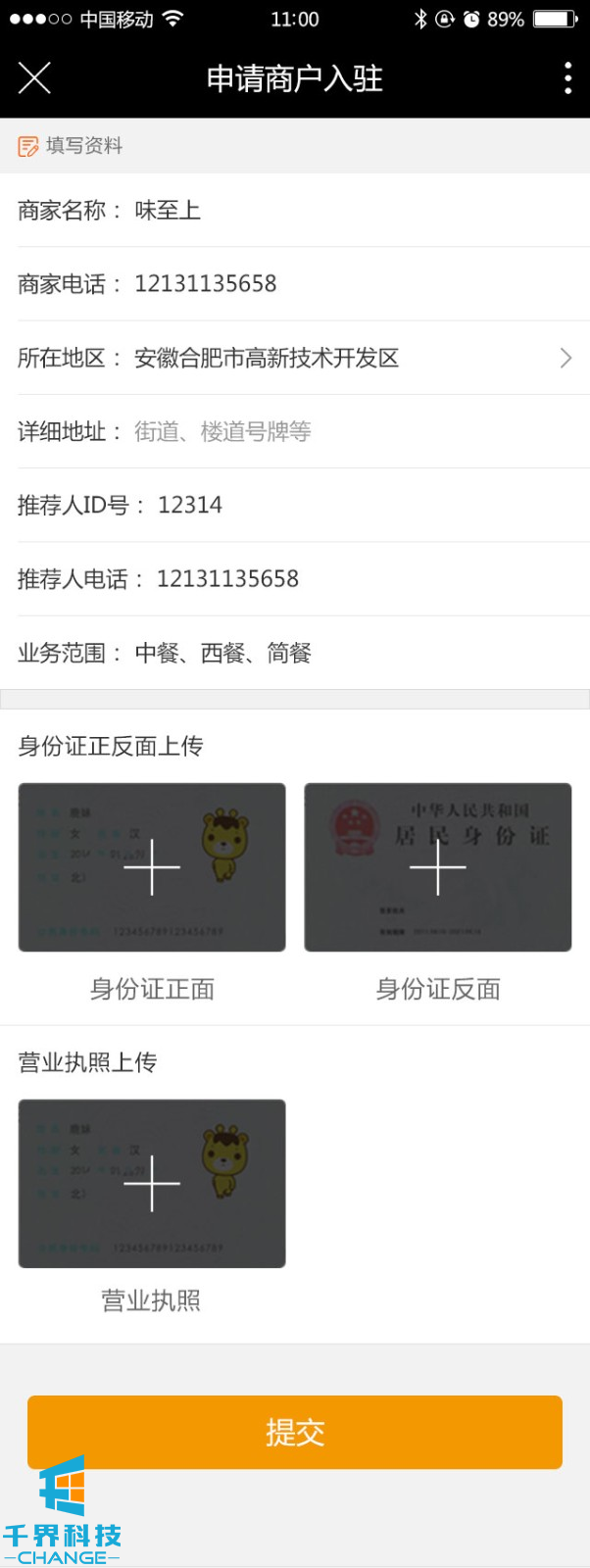The image size is (590, 1568).
Task: Upload the 身份证正面 photo
Action: point(152,867)
